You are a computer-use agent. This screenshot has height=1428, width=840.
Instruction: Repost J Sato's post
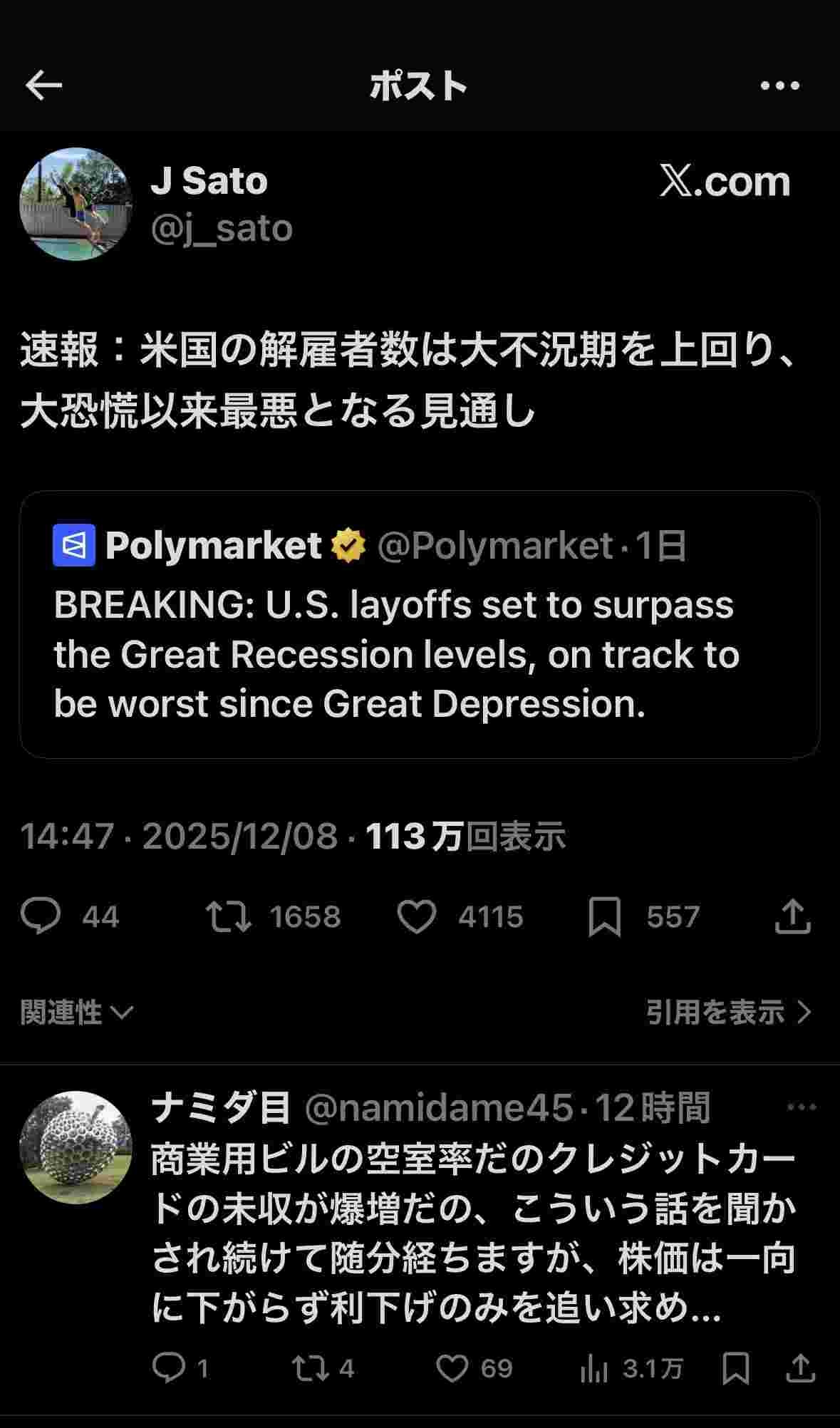pos(228,916)
